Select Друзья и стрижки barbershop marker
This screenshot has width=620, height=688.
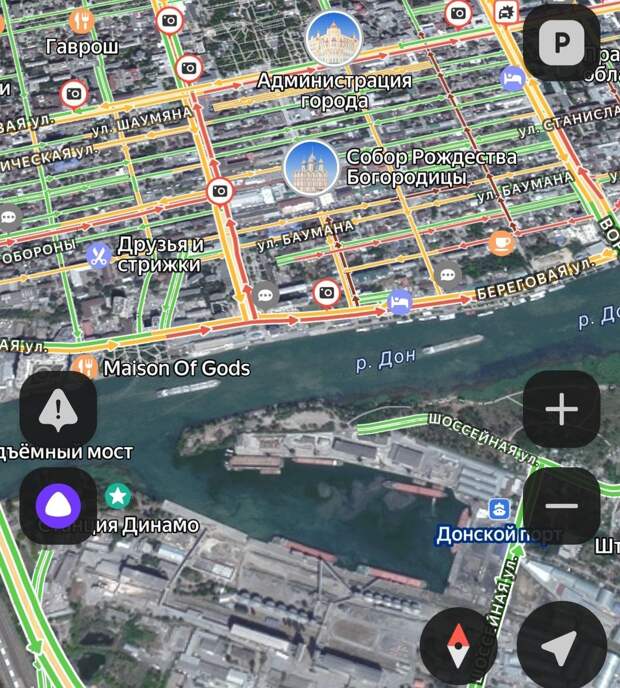(98, 255)
